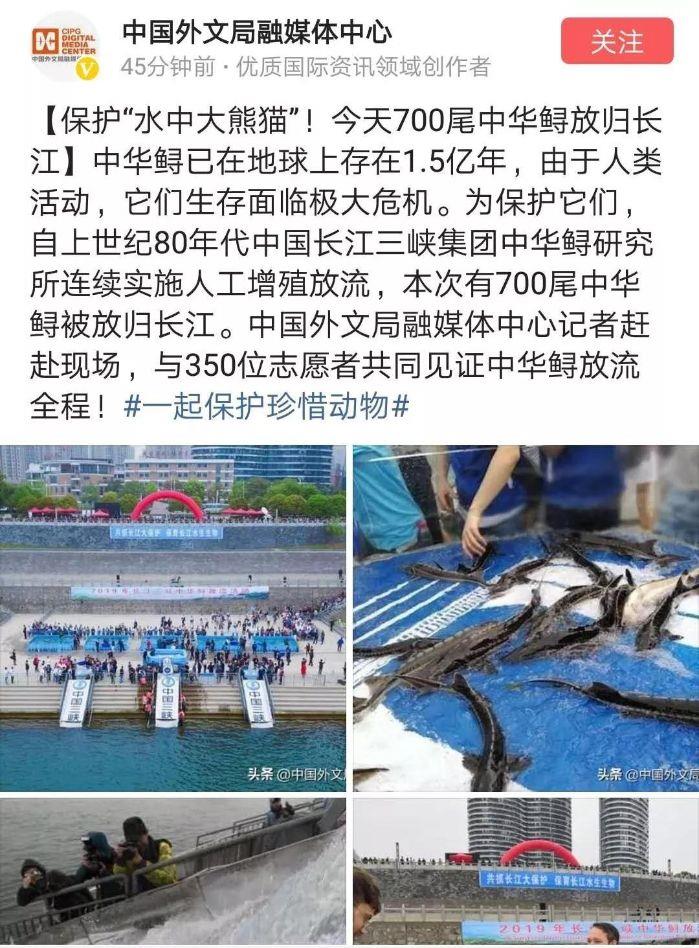This screenshot has width=699, height=948.
Task: Open the photo of sturgeons on blue tarp
Action: [525, 617]
